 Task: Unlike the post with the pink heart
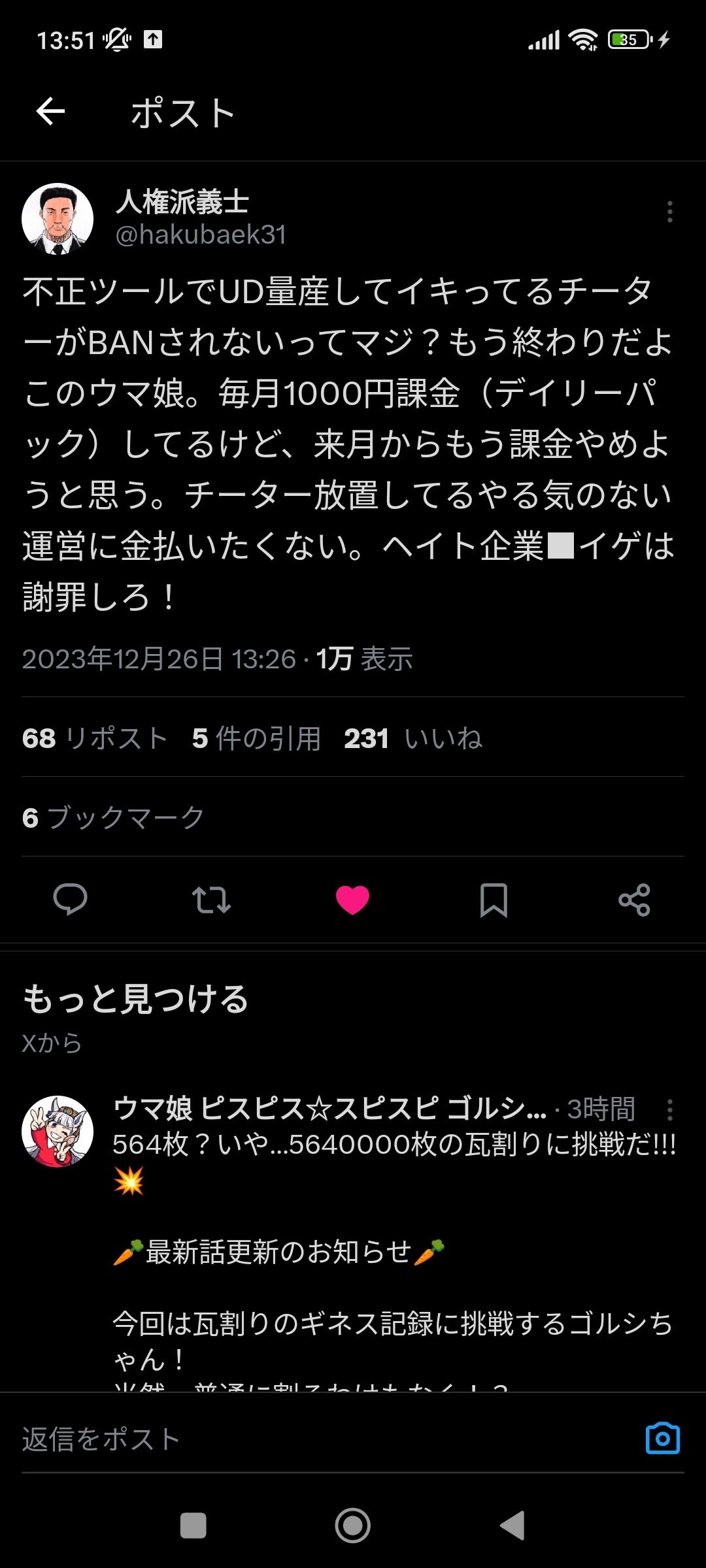pyautogui.click(x=352, y=900)
